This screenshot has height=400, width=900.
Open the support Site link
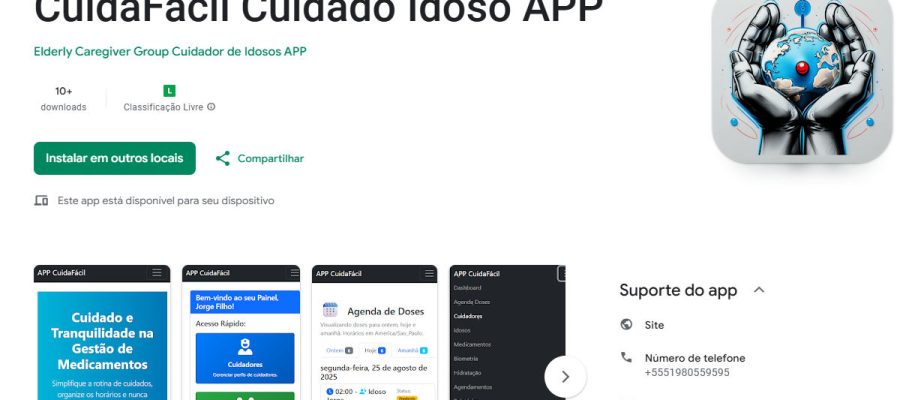tap(654, 325)
